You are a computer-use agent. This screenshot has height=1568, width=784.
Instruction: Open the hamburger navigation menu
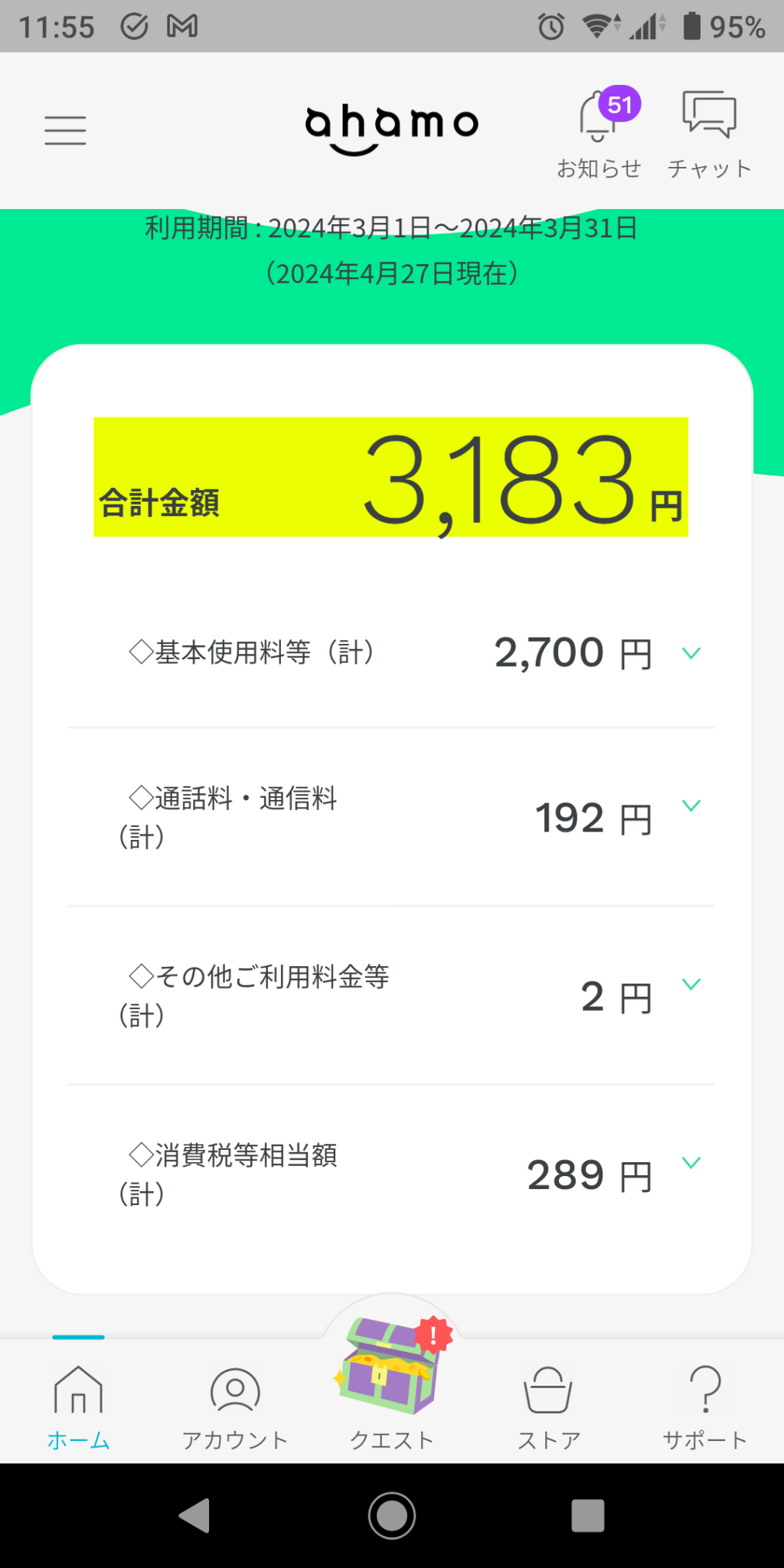coord(64,130)
